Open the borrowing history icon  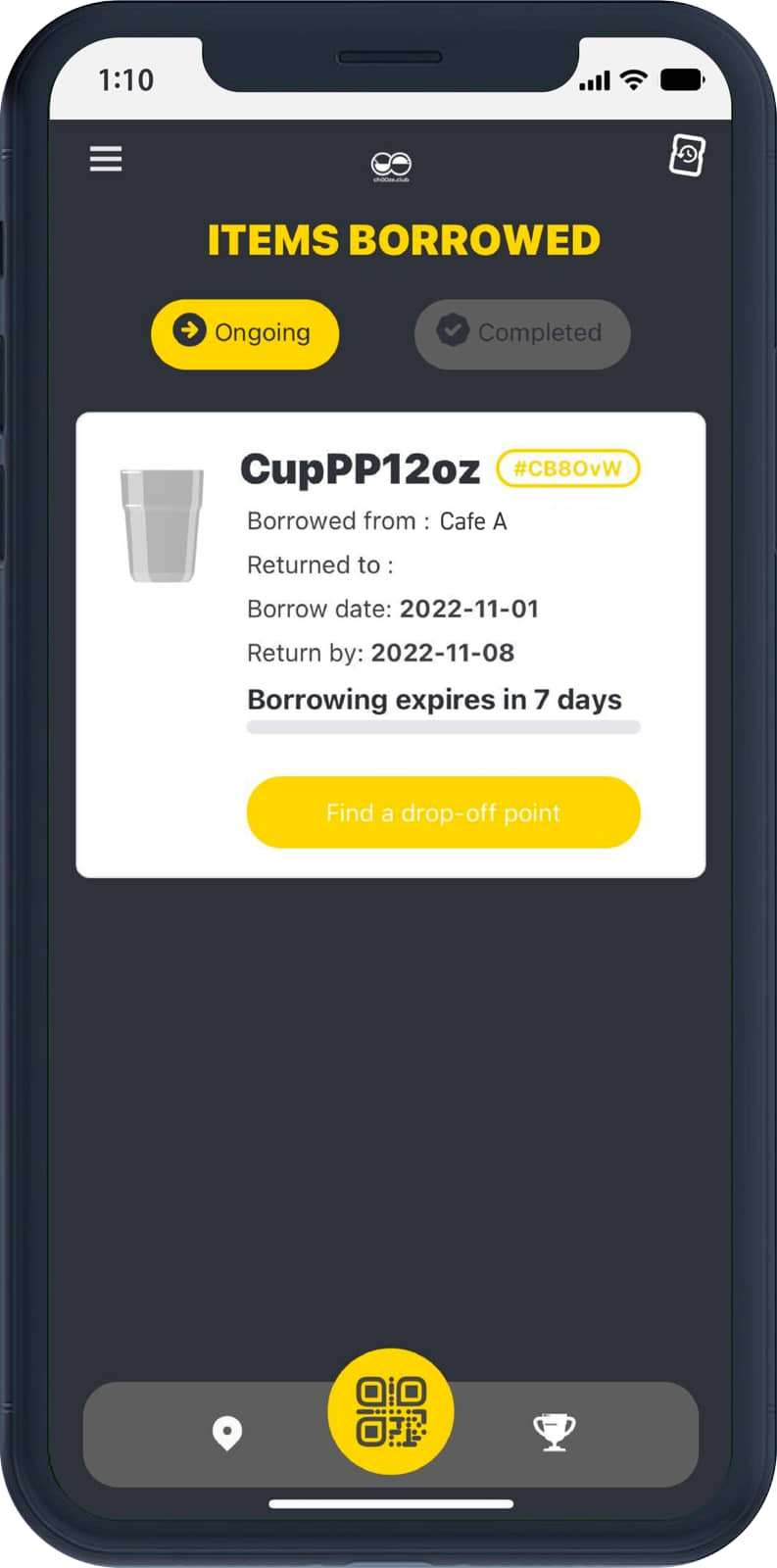click(687, 156)
